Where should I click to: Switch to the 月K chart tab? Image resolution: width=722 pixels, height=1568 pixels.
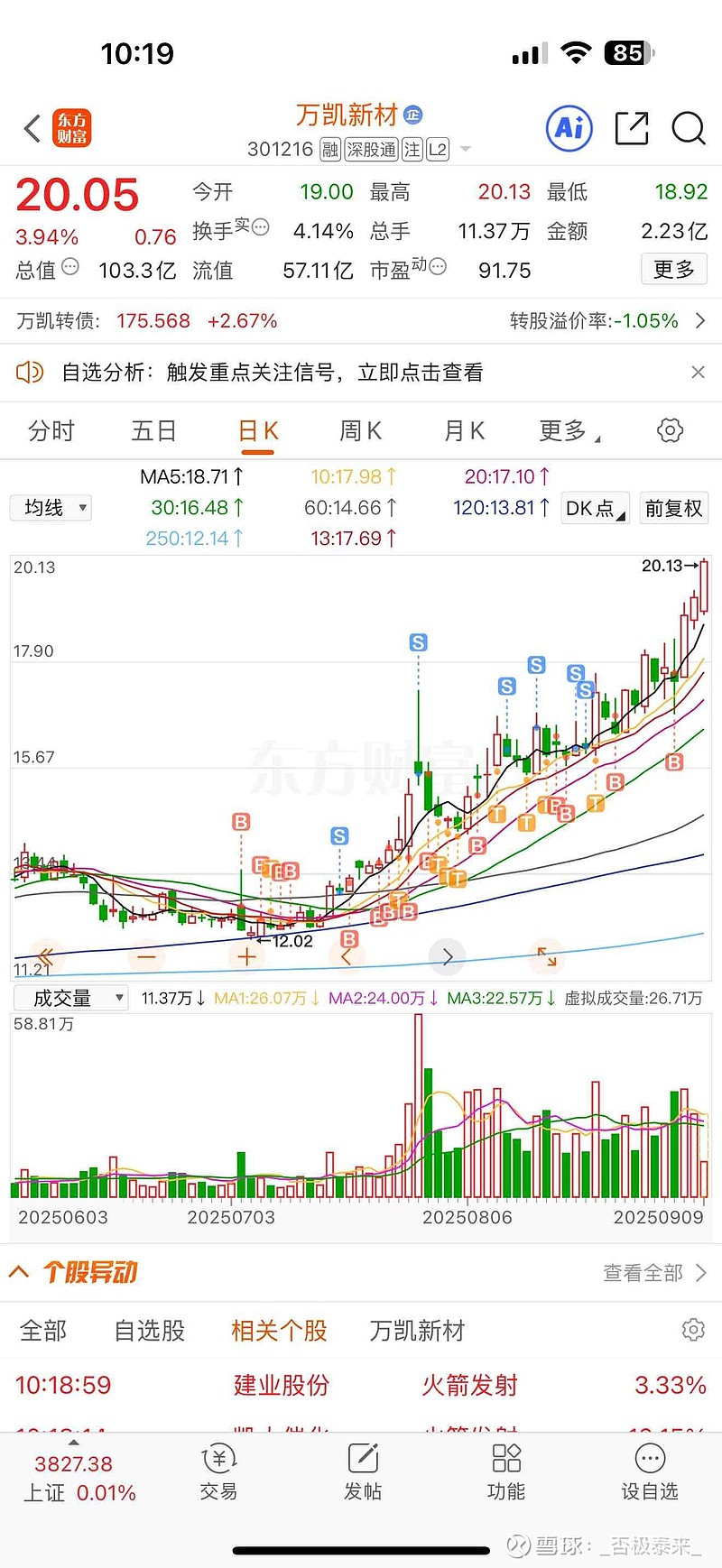(464, 431)
